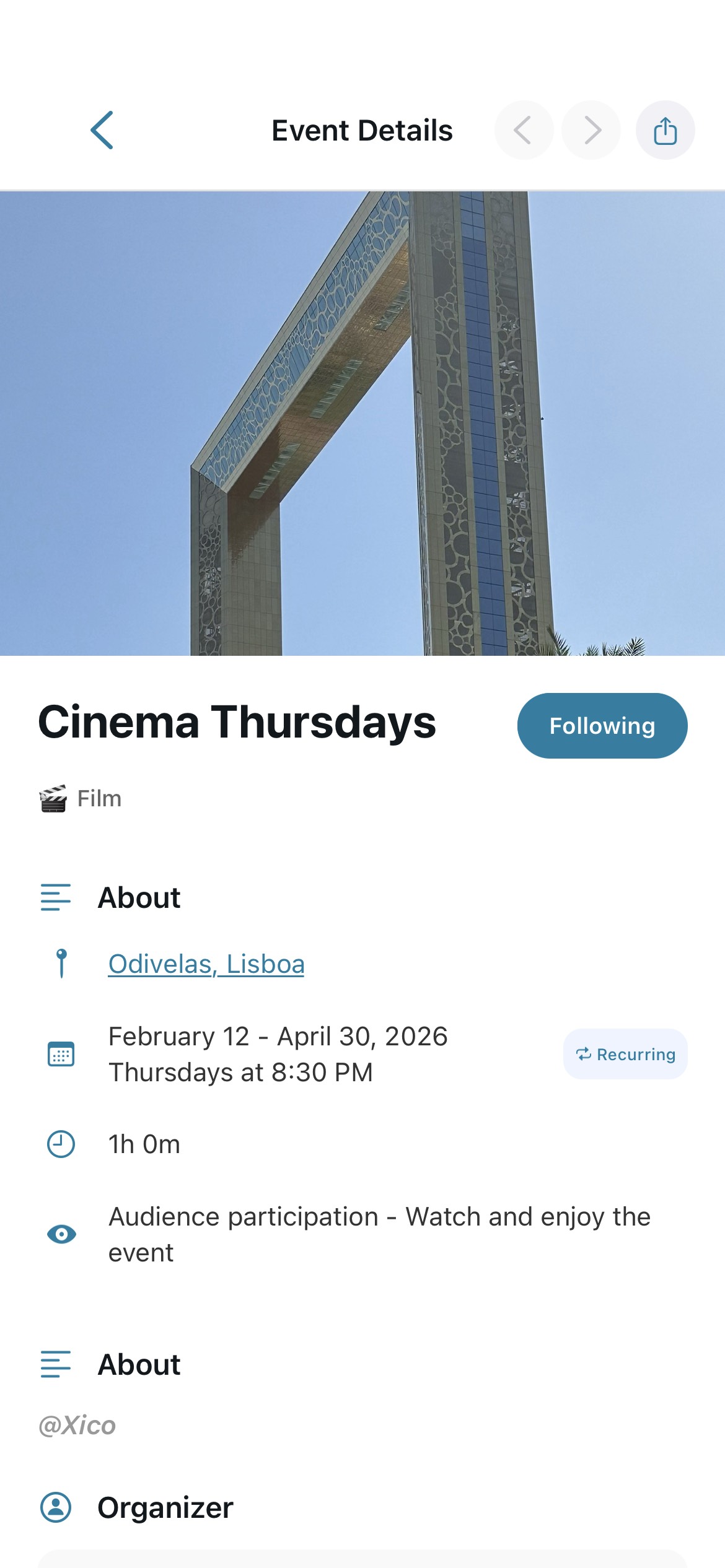
Task: Toggle Following status for Cinema Thursdays
Action: point(602,725)
